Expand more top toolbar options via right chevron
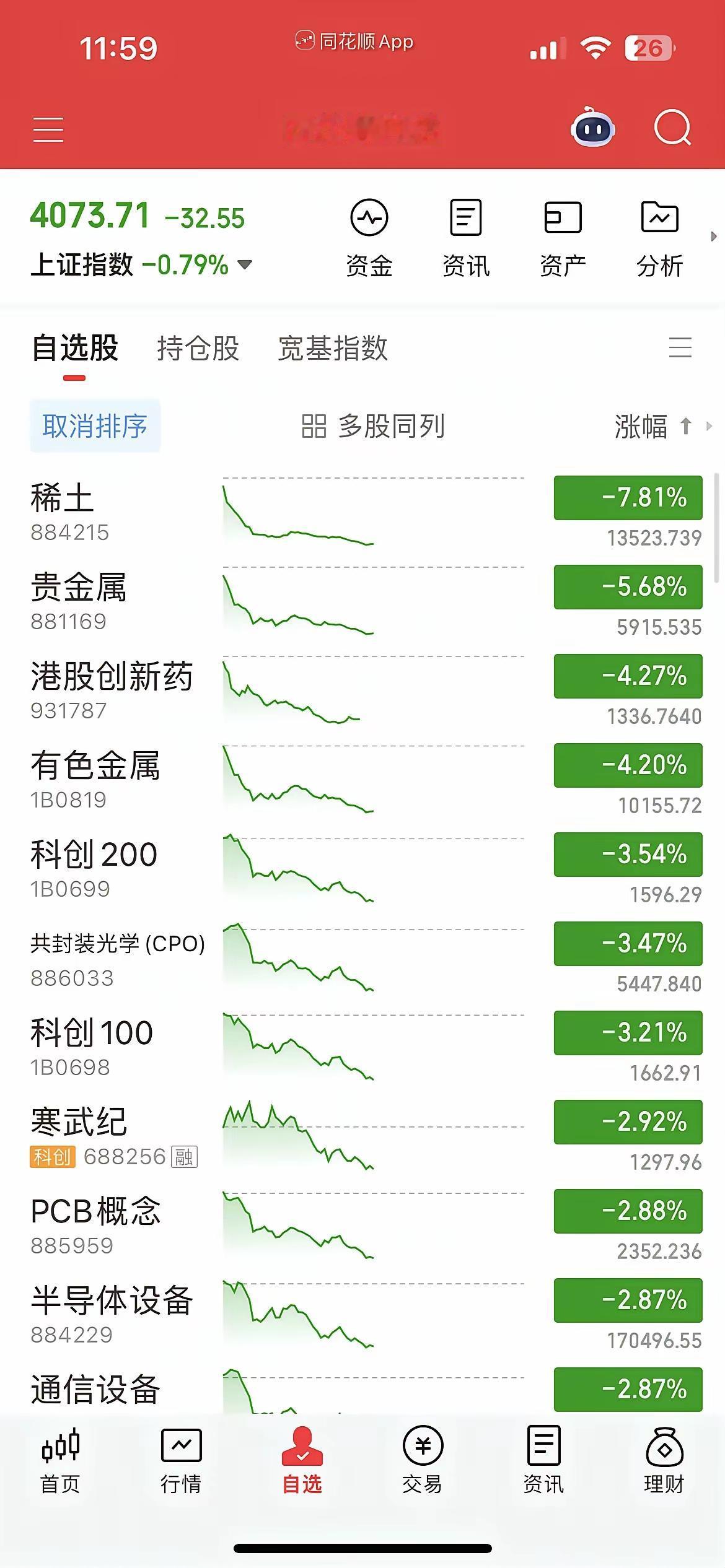The width and height of the screenshot is (725, 1568). [x=714, y=235]
